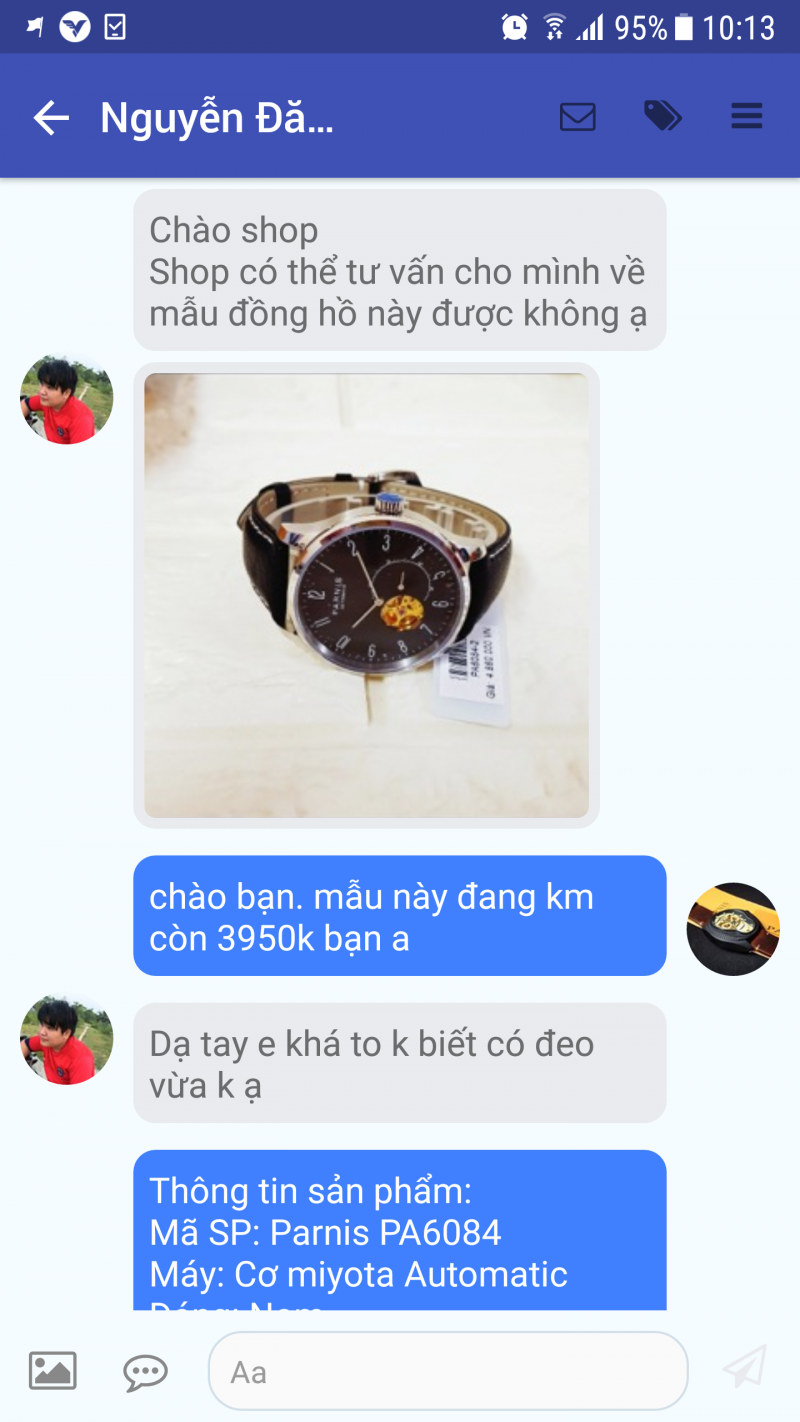Focus the Aa message input field
This screenshot has height=1422, width=800.
coord(447,1371)
